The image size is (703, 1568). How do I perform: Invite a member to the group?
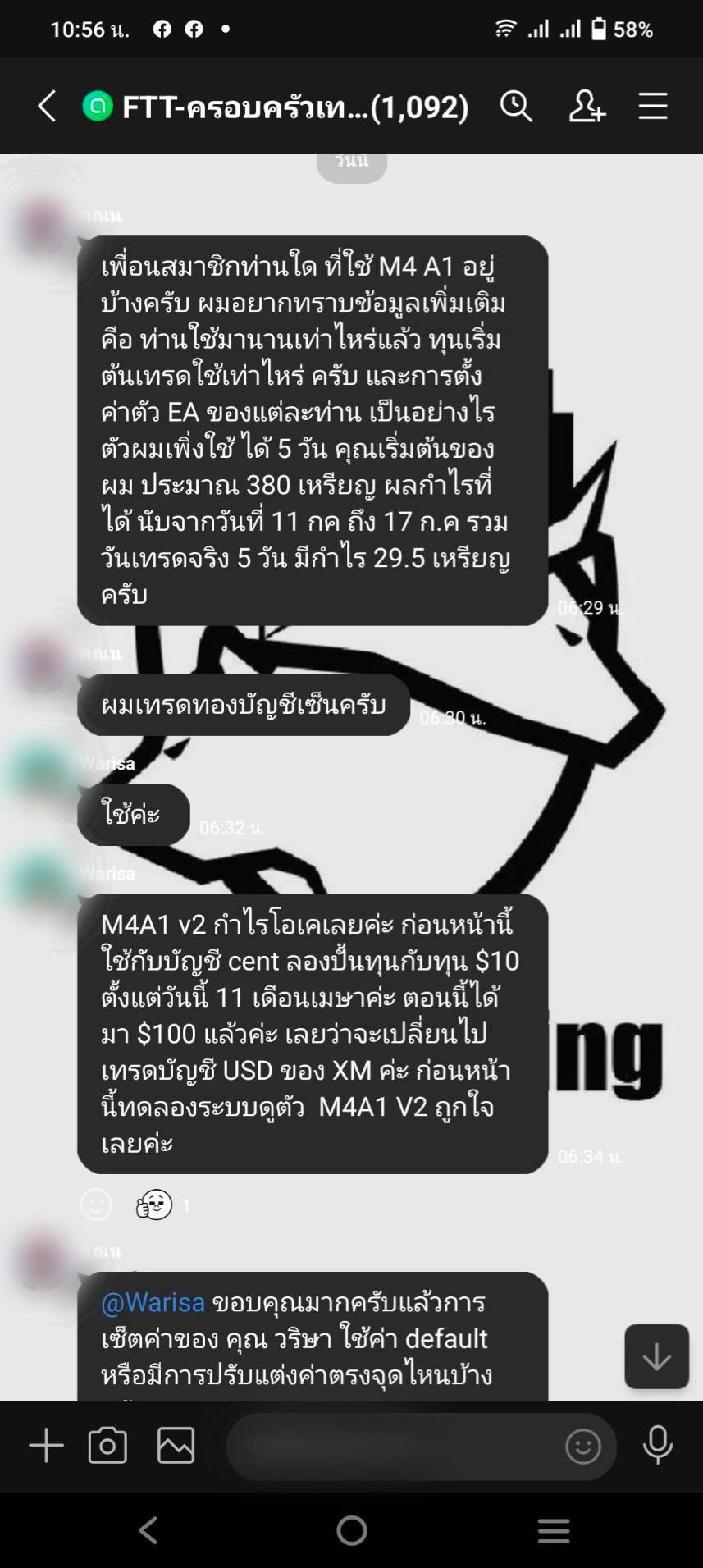[x=587, y=107]
